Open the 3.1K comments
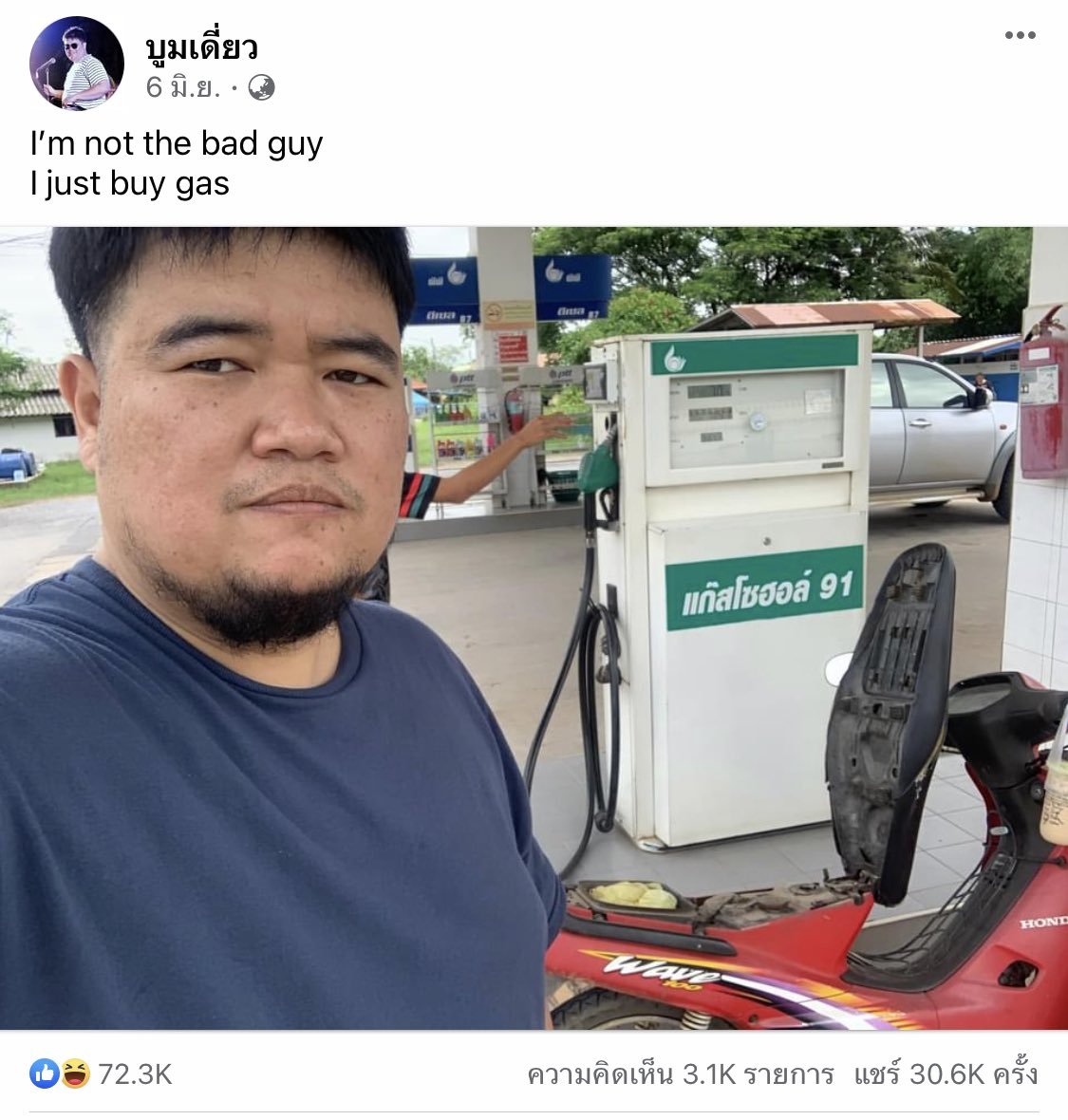 pyautogui.click(x=680, y=1073)
